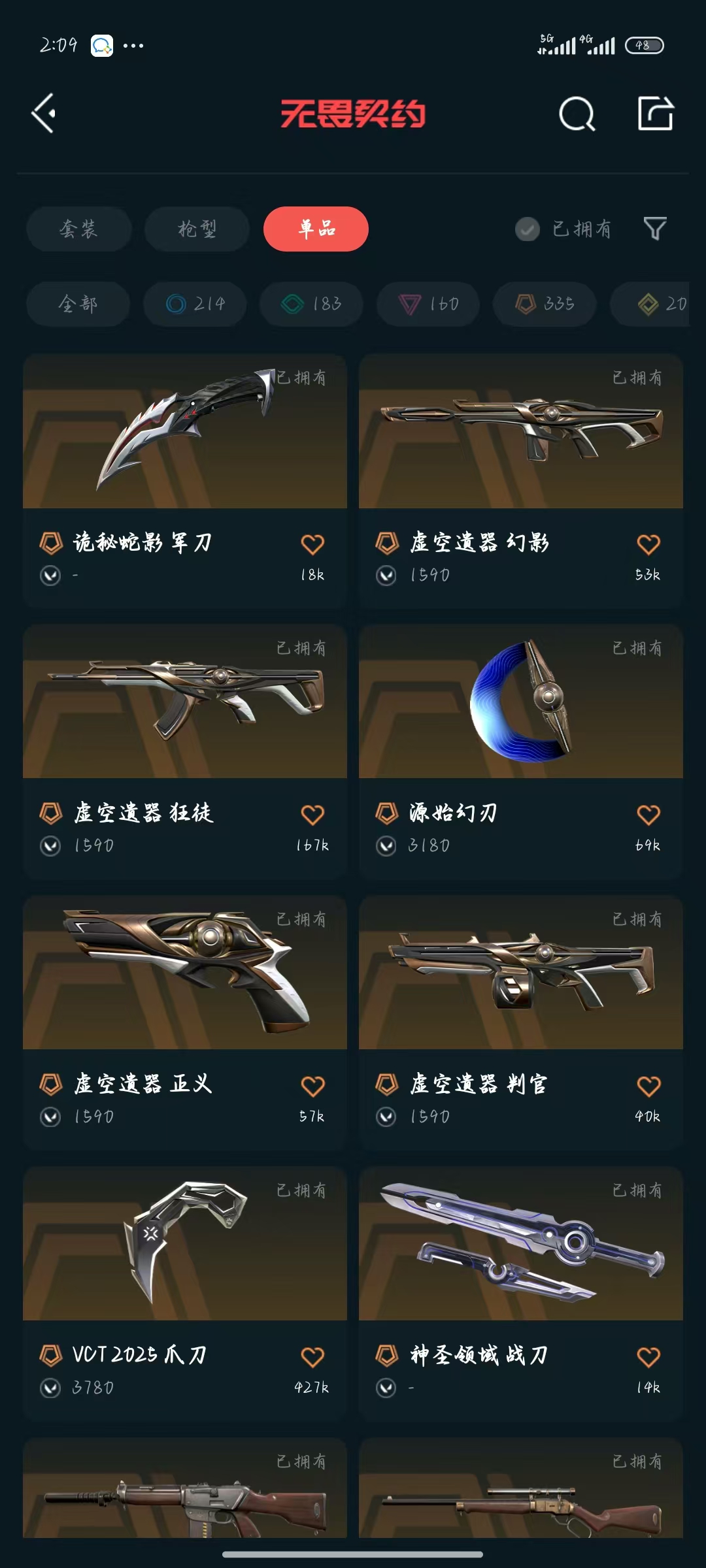Like the 虚空遗器 正义 skin
The height and width of the screenshot is (1568, 706).
tap(312, 1086)
